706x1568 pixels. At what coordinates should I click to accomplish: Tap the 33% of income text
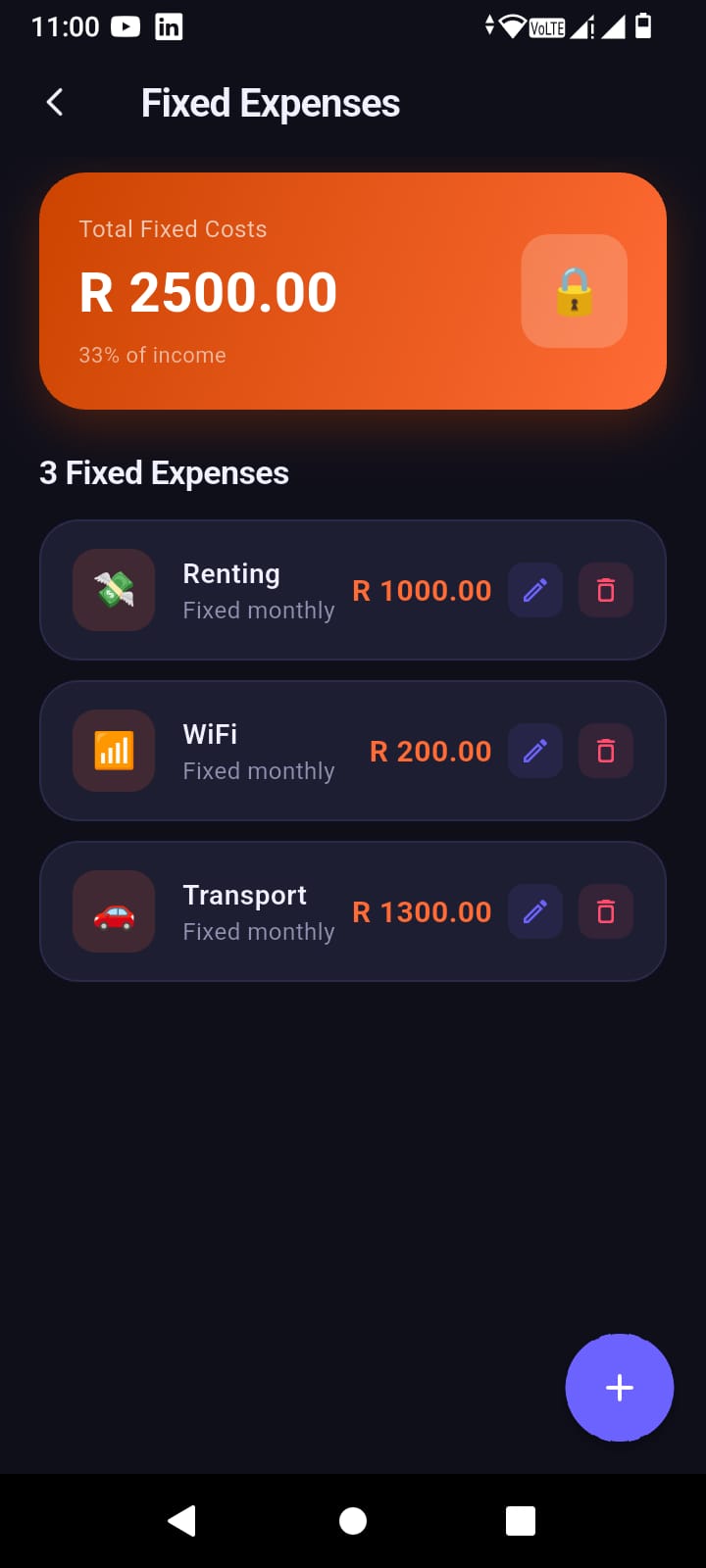tap(152, 355)
